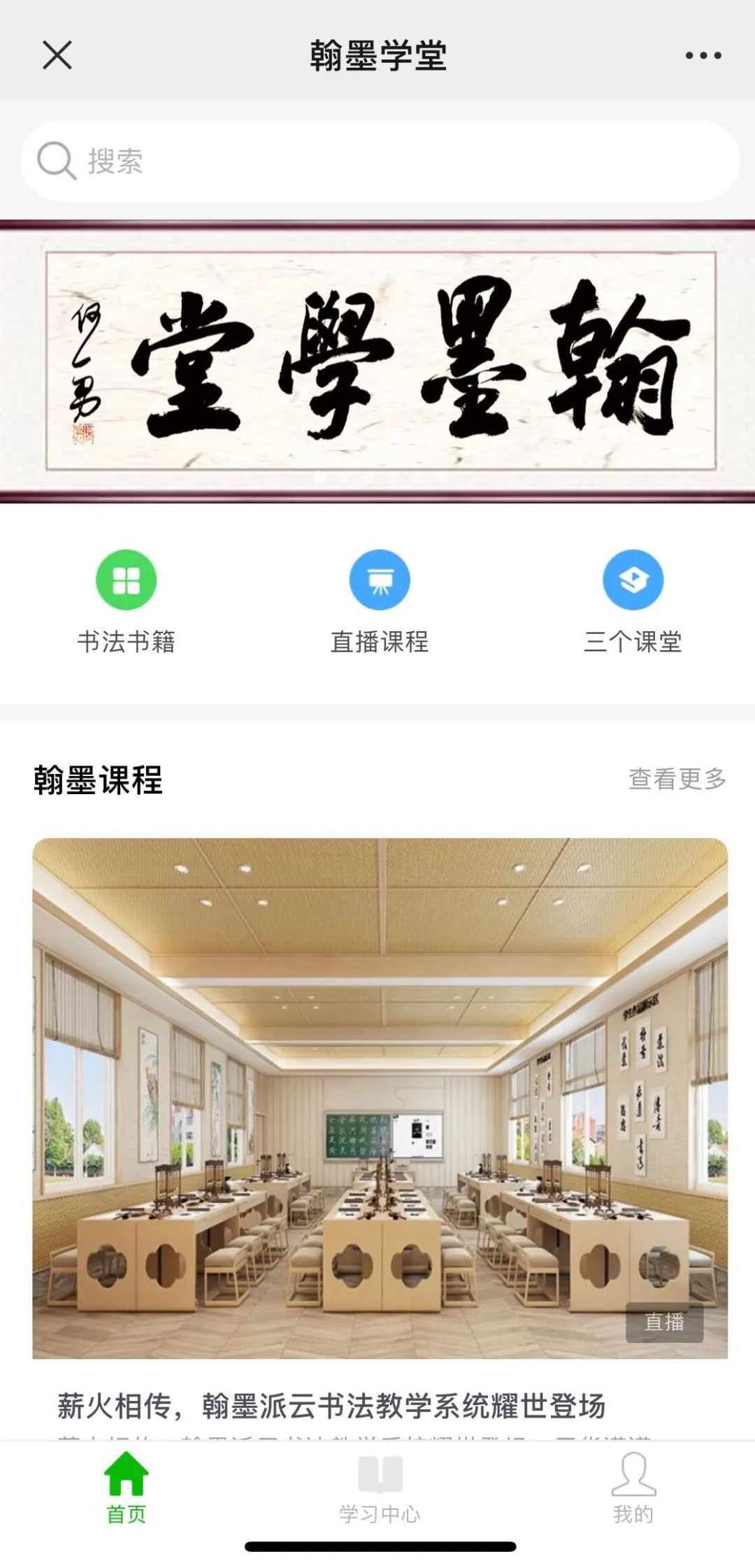
Task: Close the 翰墨学堂 mini program page
Action: click(57, 55)
